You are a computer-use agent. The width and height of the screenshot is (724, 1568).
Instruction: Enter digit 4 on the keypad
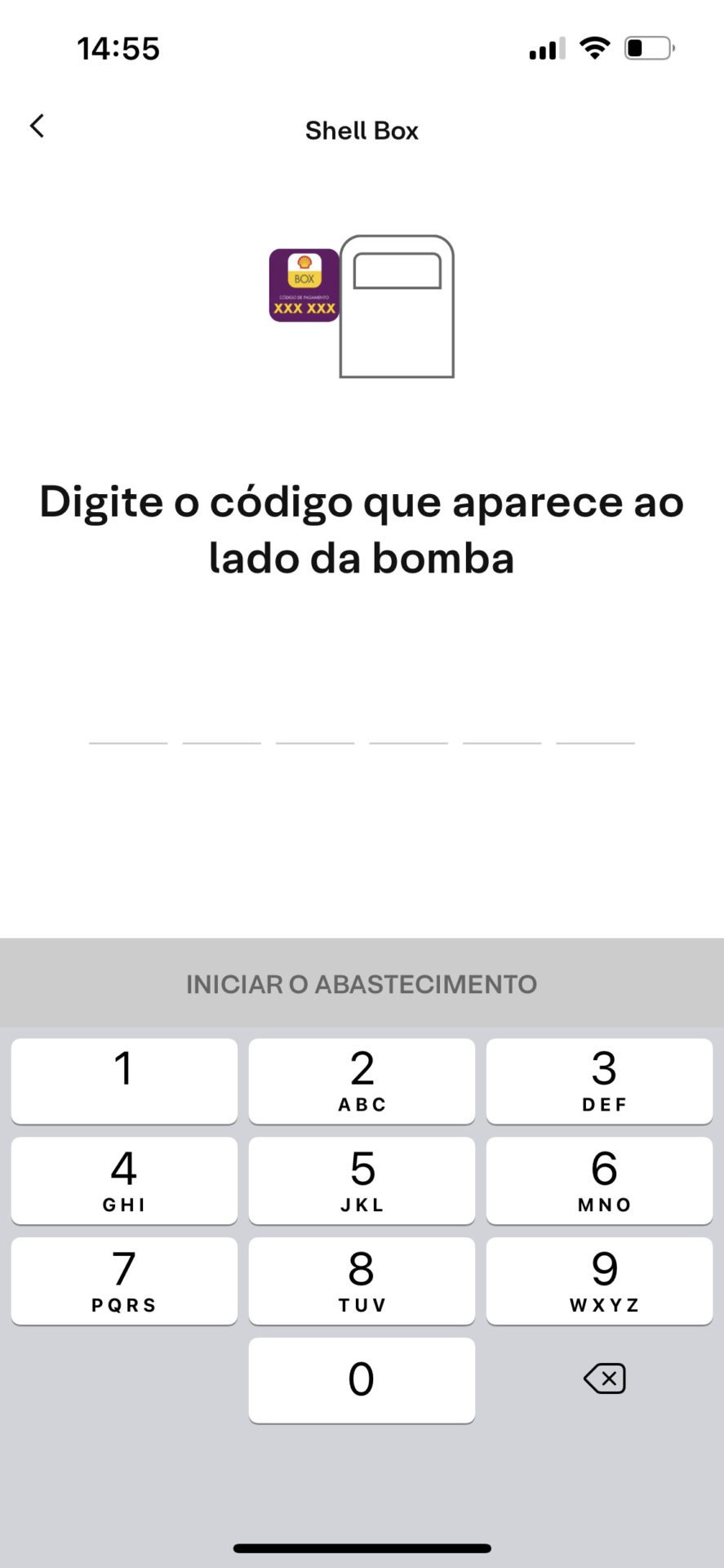point(124,1181)
